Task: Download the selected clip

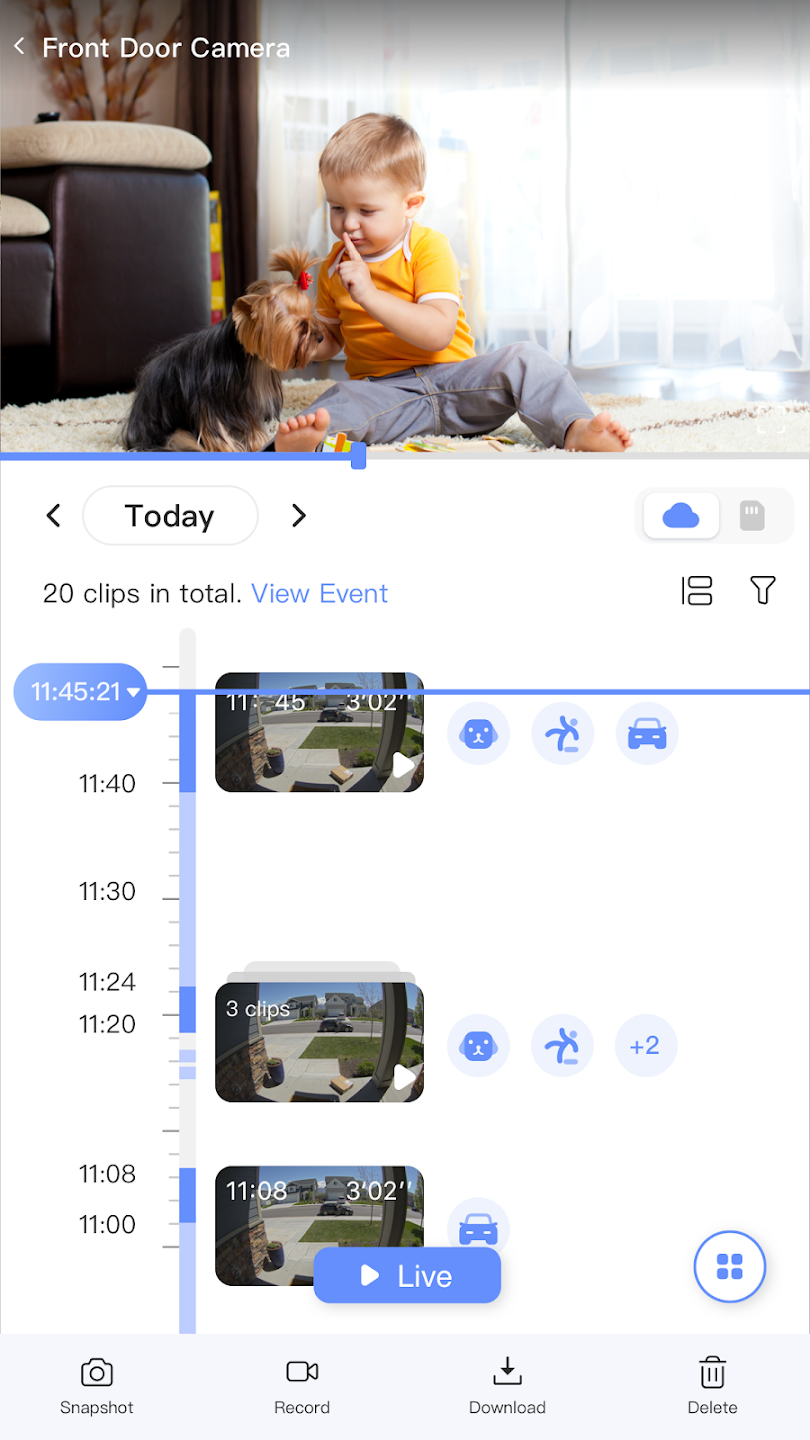Action: pos(507,1385)
